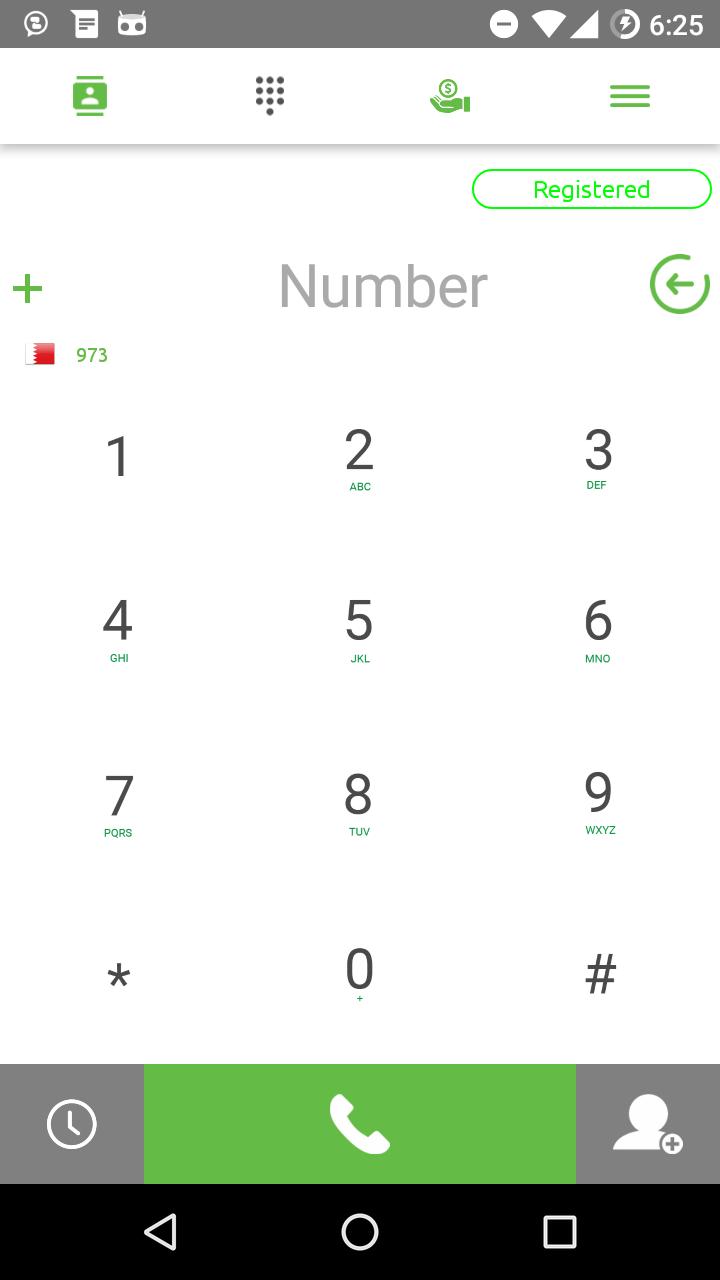Tap the plus sign beside Number

pyautogui.click(x=28, y=289)
